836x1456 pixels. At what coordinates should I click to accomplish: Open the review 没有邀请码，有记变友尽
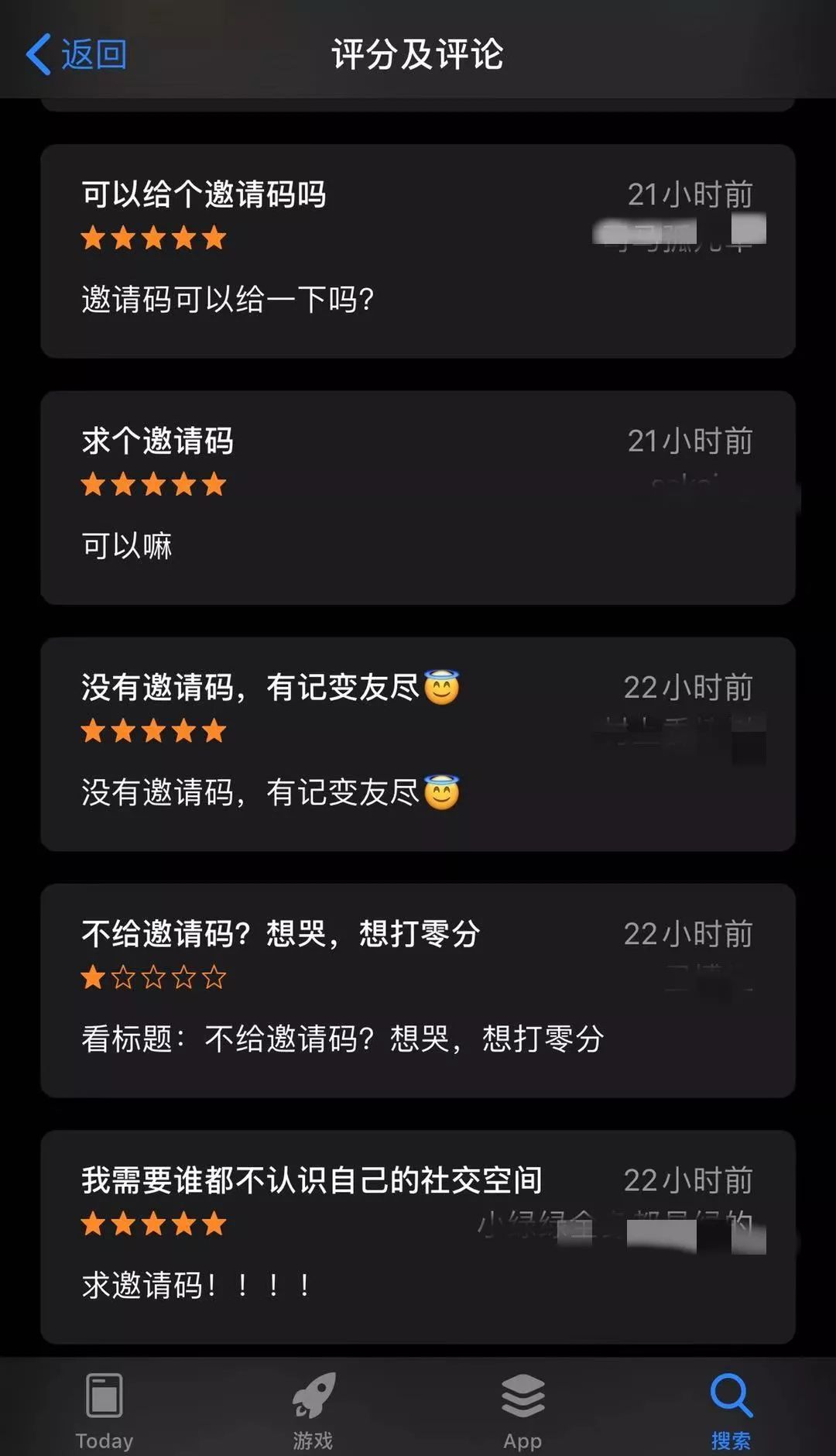418,743
